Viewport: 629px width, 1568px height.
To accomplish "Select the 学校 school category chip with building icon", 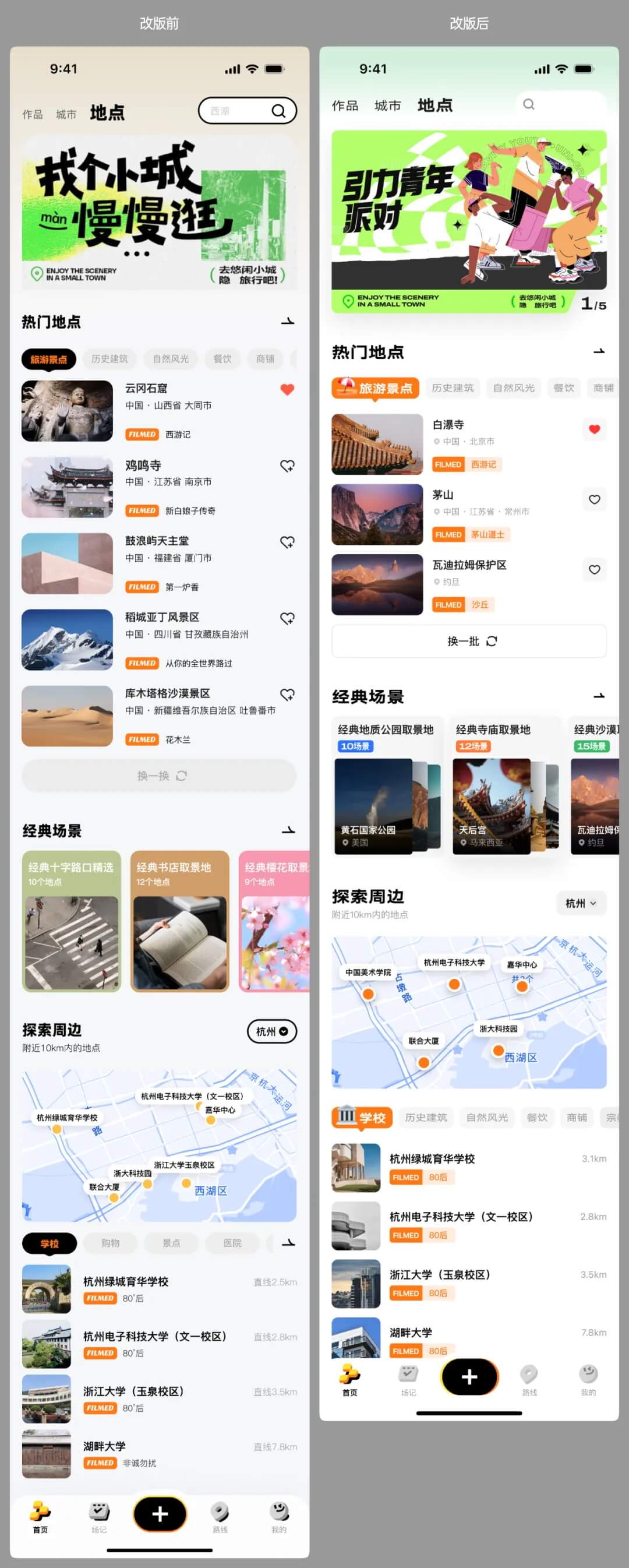I will click(361, 1117).
